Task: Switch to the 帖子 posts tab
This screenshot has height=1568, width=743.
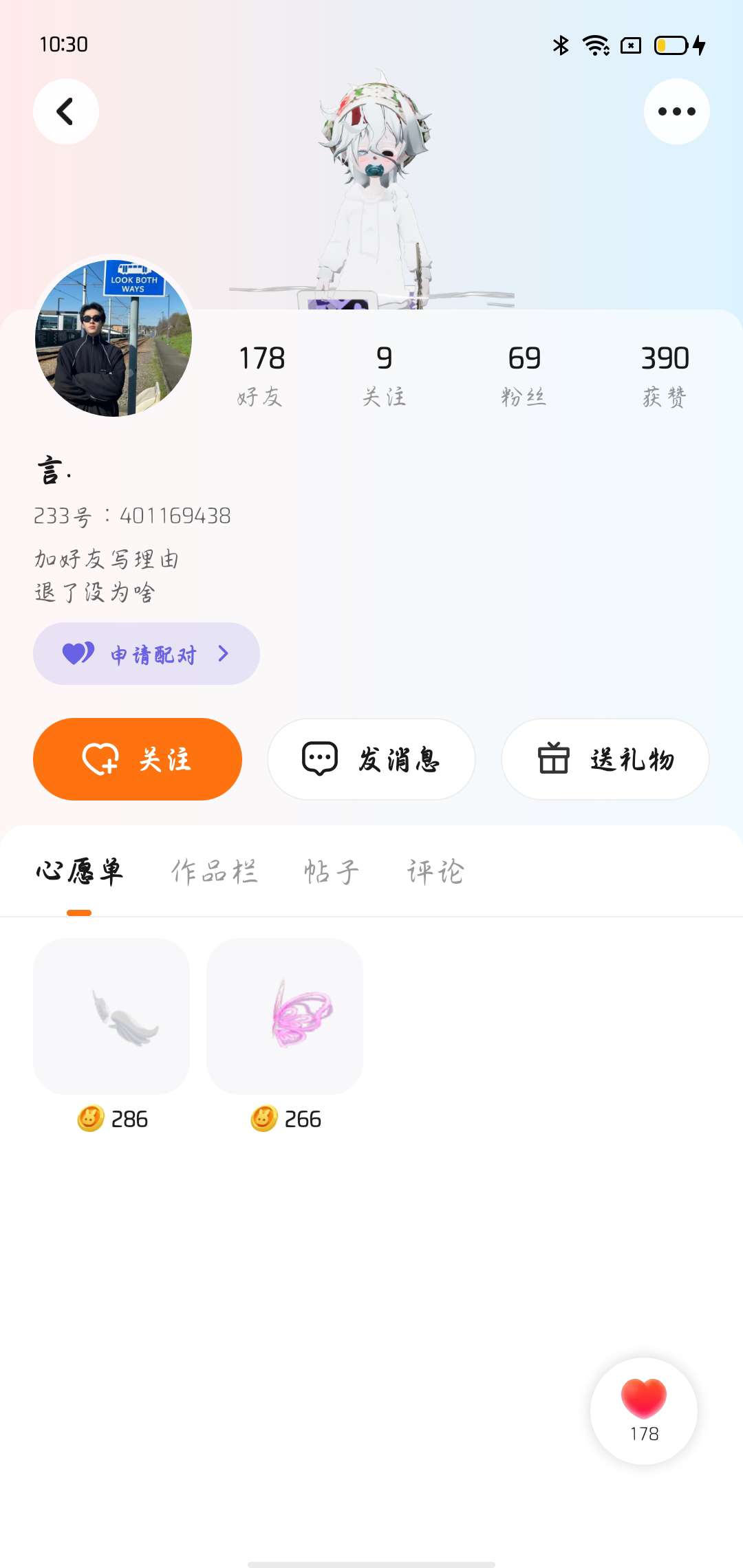Action: pyautogui.click(x=332, y=872)
